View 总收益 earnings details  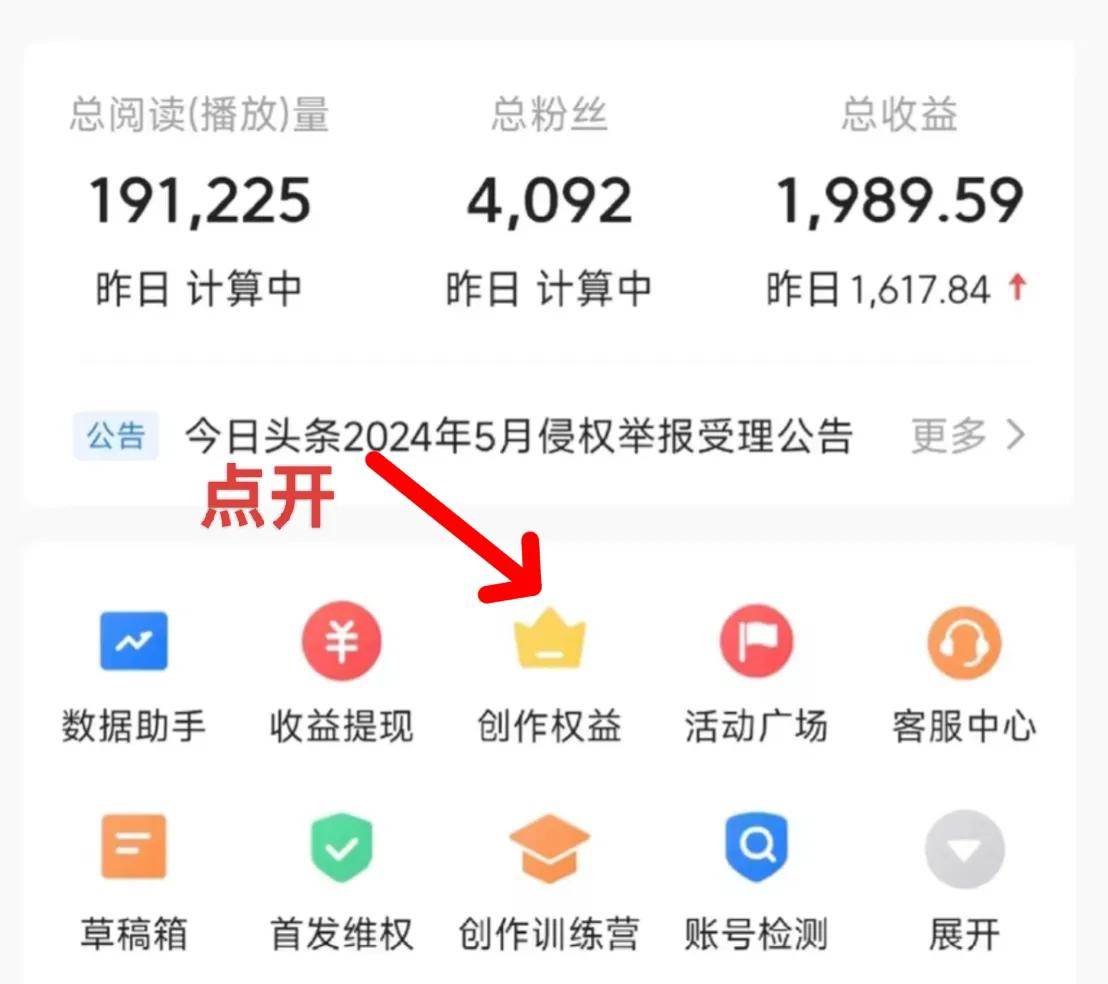pos(899,200)
